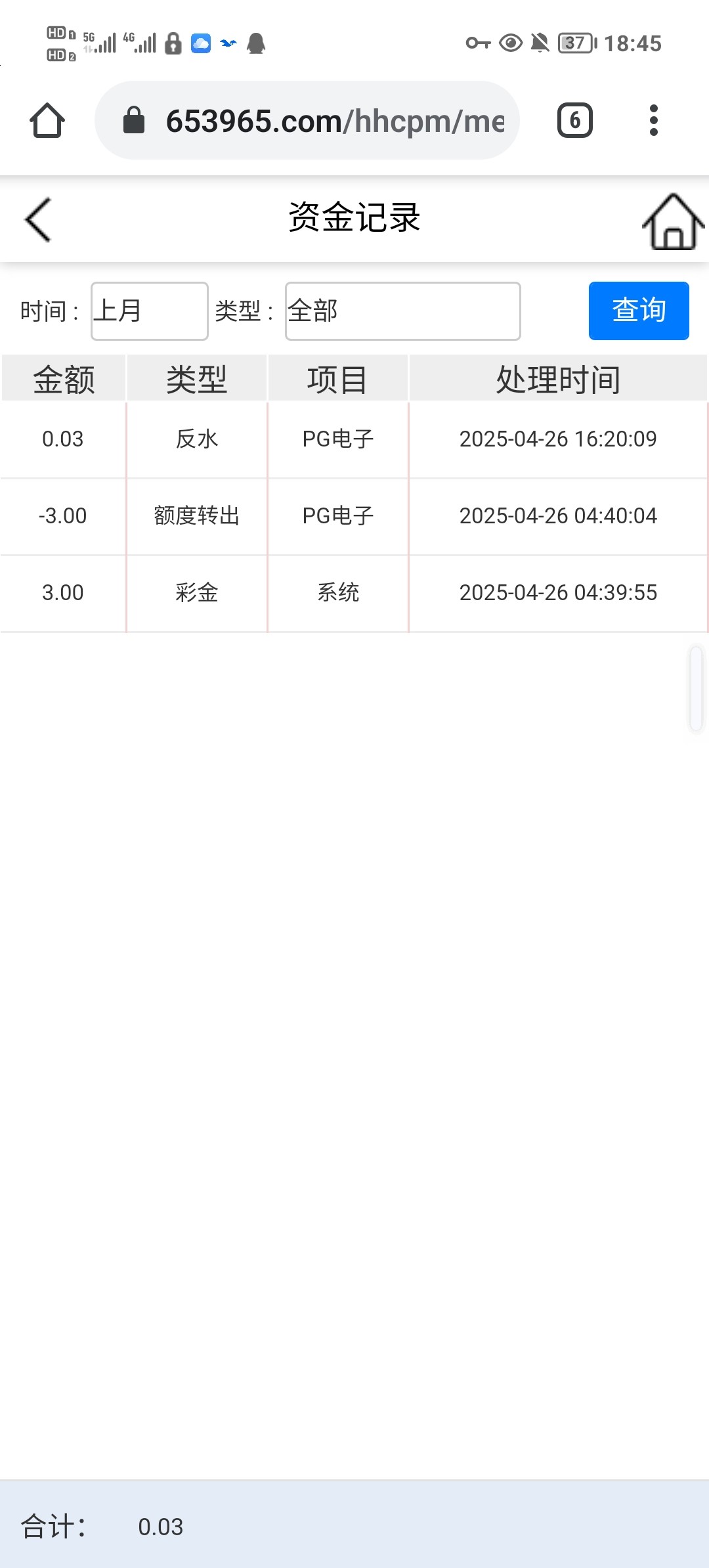Open the 类型 dropdown showing 全部

403,311
